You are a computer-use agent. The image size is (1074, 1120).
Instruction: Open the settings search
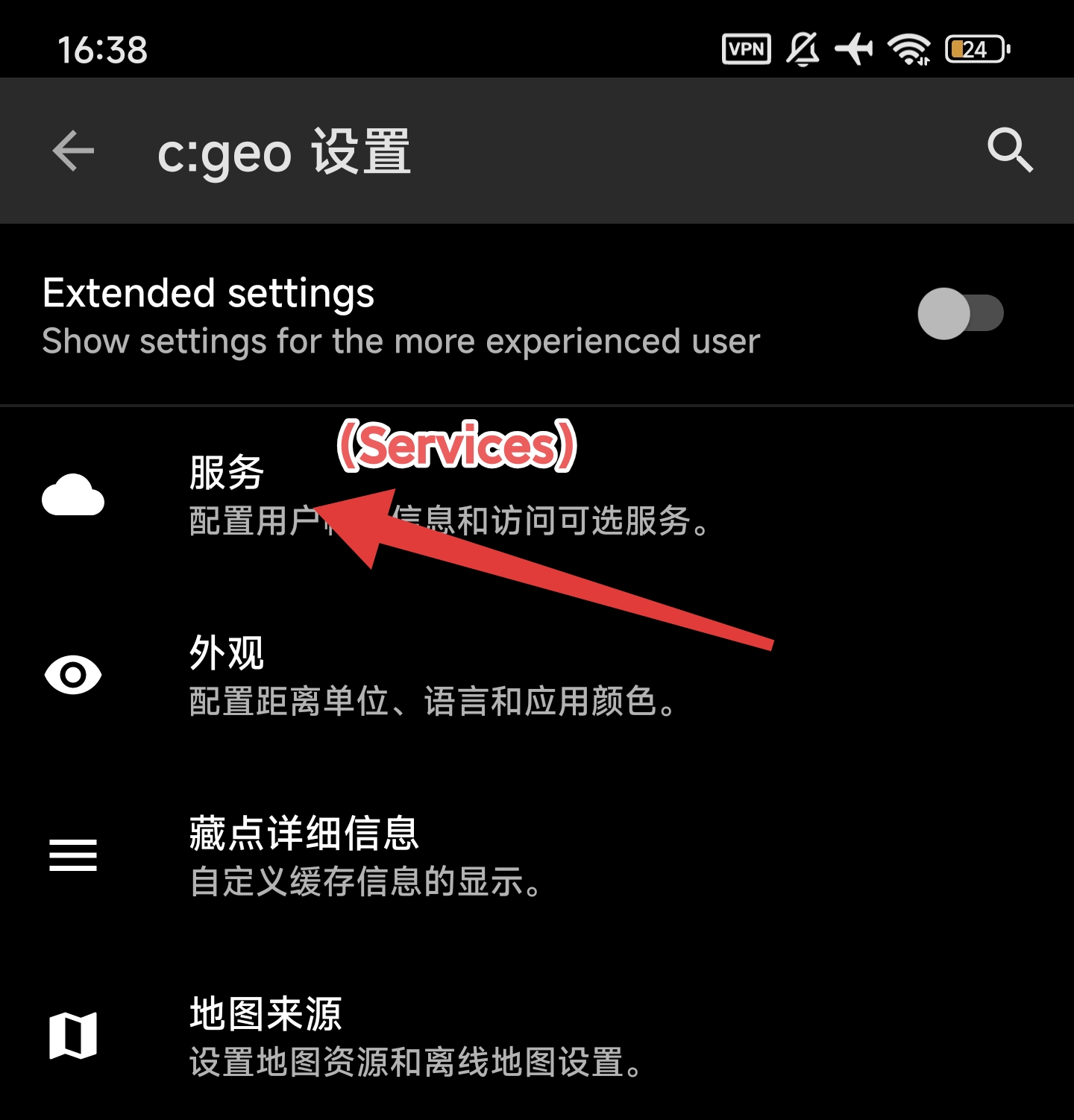pyautogui.click(x=1009, y=151)
